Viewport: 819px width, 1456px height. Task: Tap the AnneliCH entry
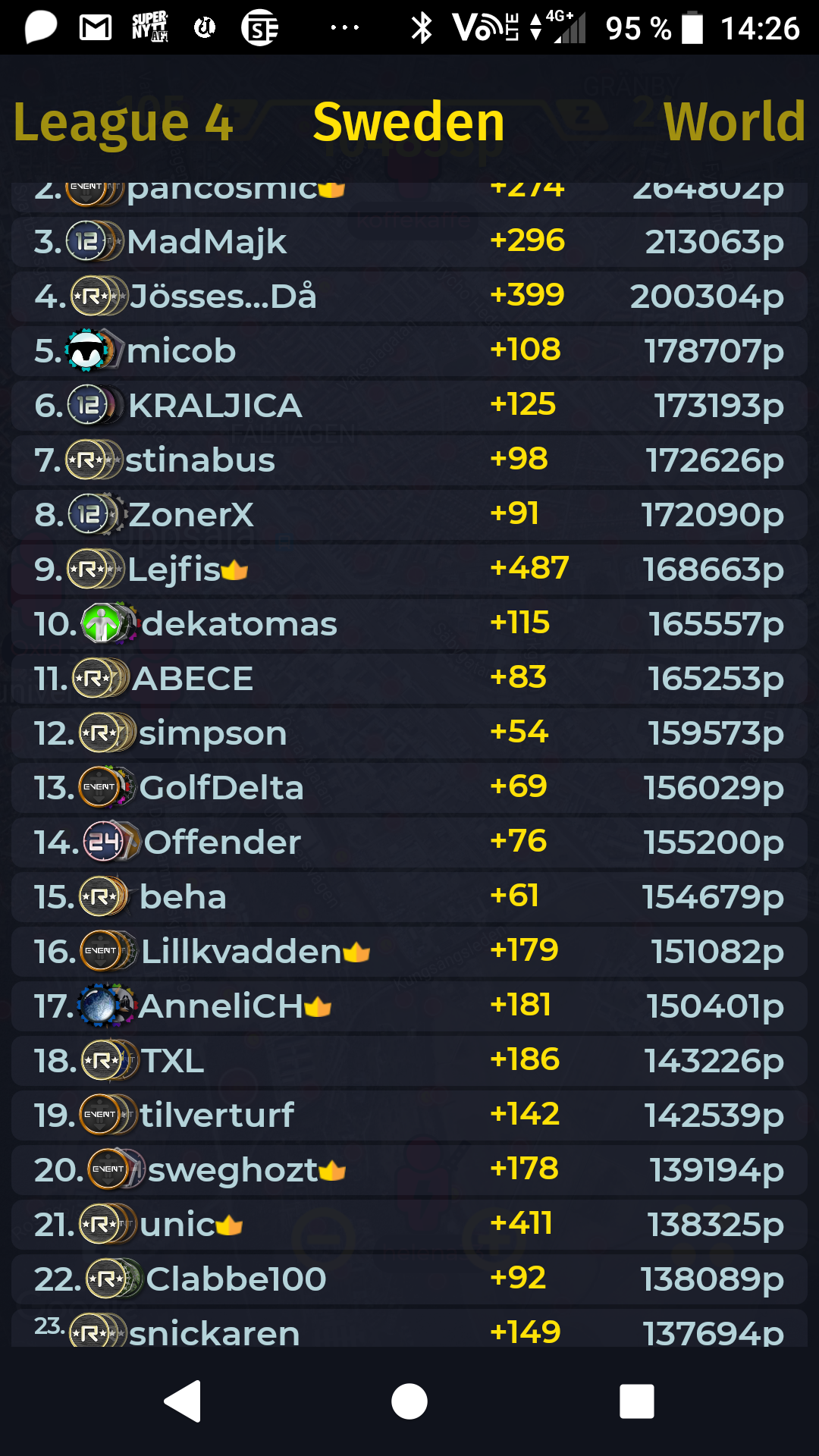pos(409,1006)
